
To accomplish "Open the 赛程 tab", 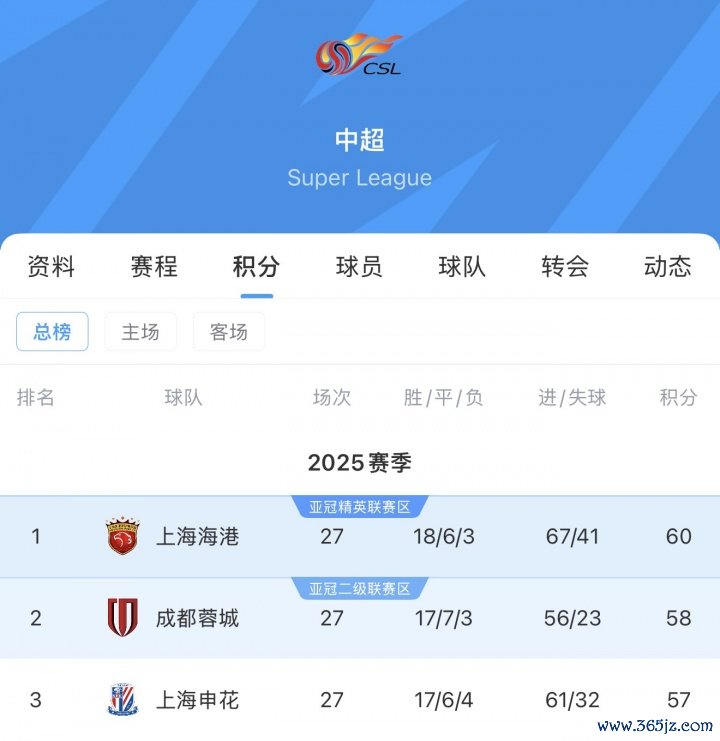I will coord(154,266).
